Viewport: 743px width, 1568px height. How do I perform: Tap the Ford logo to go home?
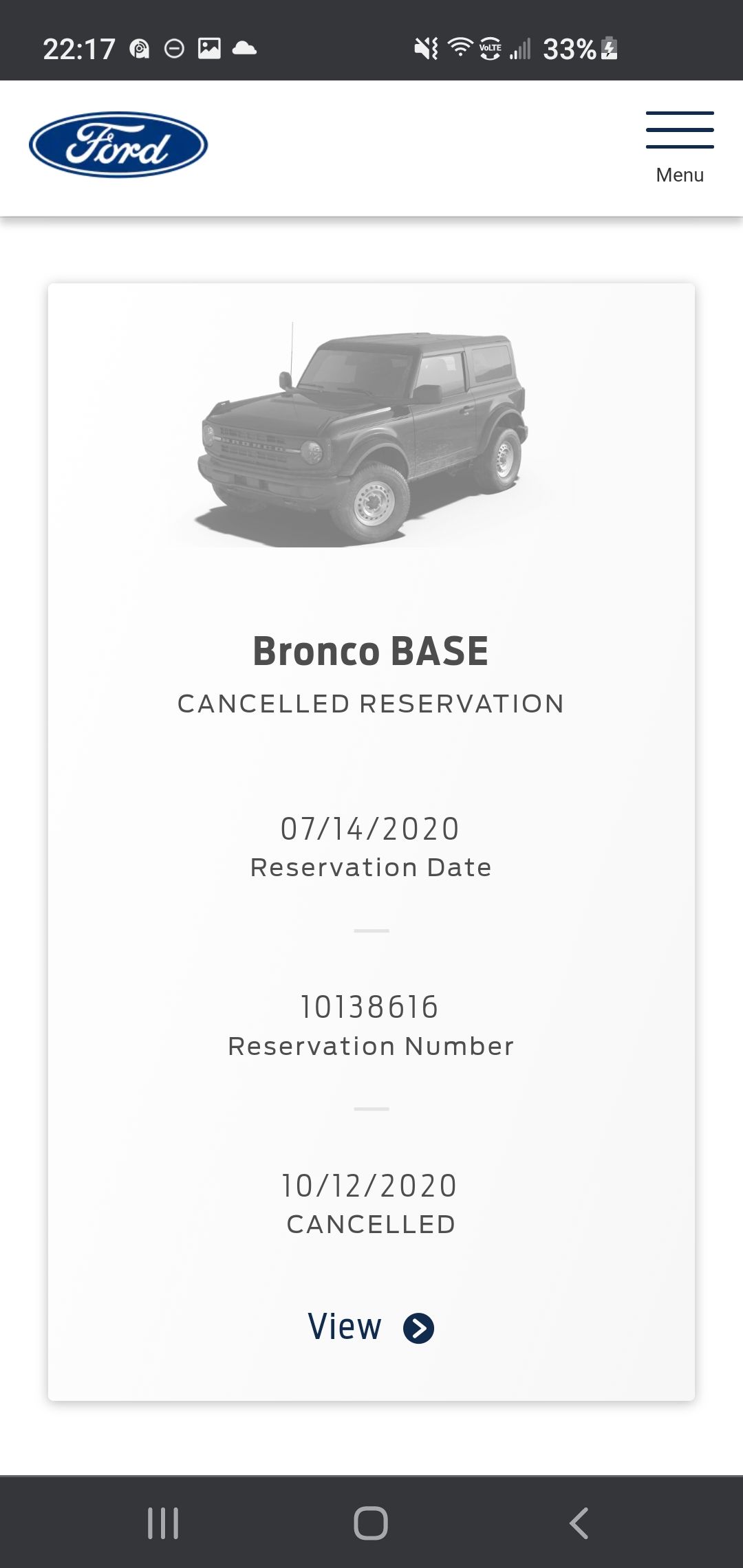click(118, 145)
